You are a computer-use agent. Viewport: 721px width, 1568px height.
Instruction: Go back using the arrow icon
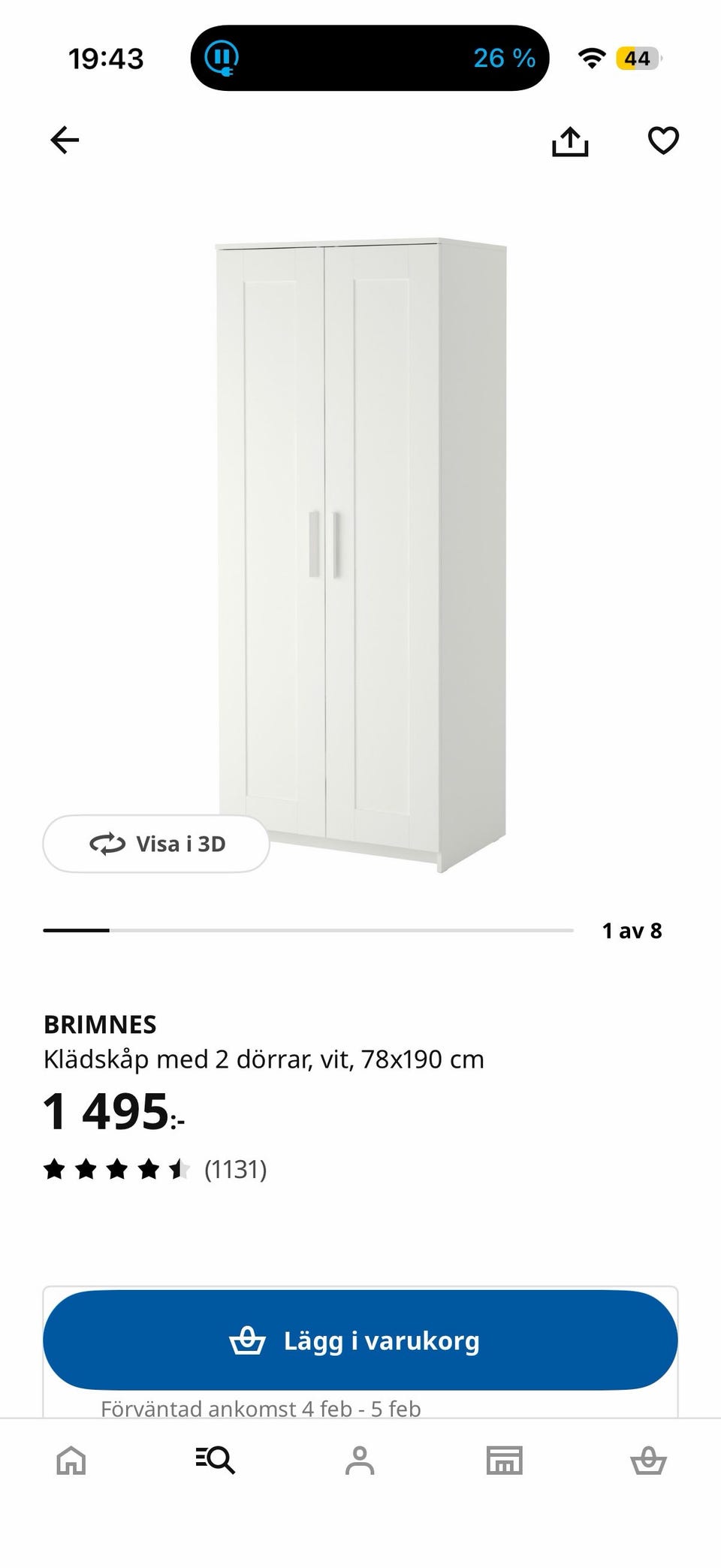[x=65, y=140]
